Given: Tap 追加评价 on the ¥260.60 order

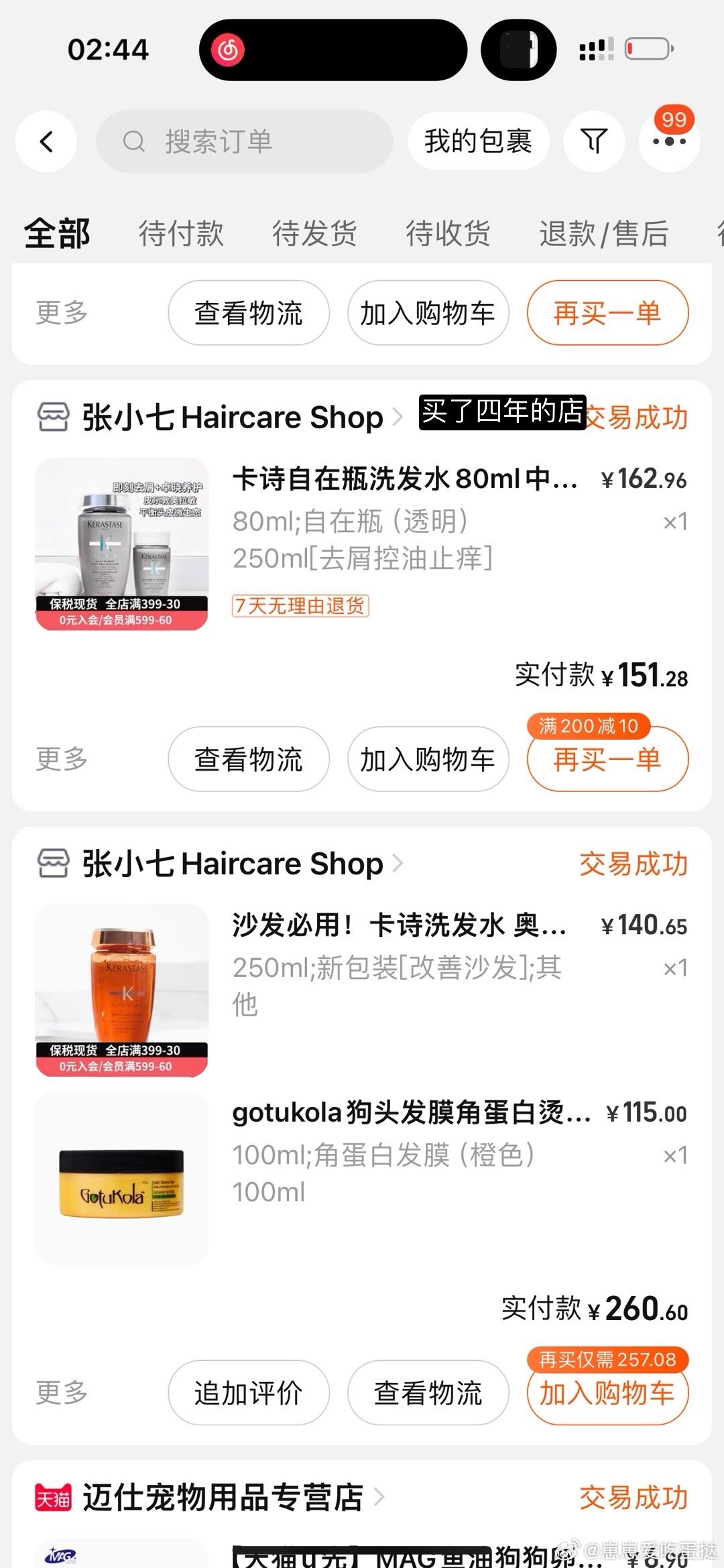Looking at the screenshot, I should pos(248,1393).
